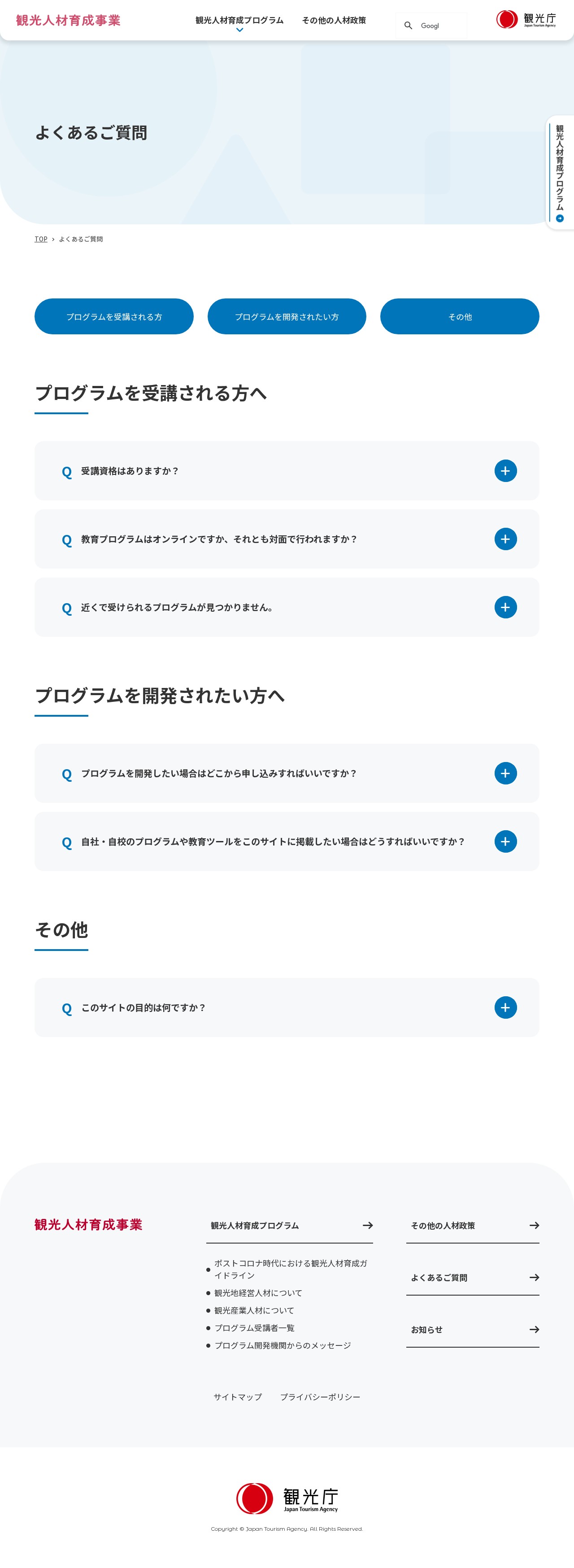
Task: Open the footer 観光人材育成プログラム arrow link
Action: (x=289, y=1225)
